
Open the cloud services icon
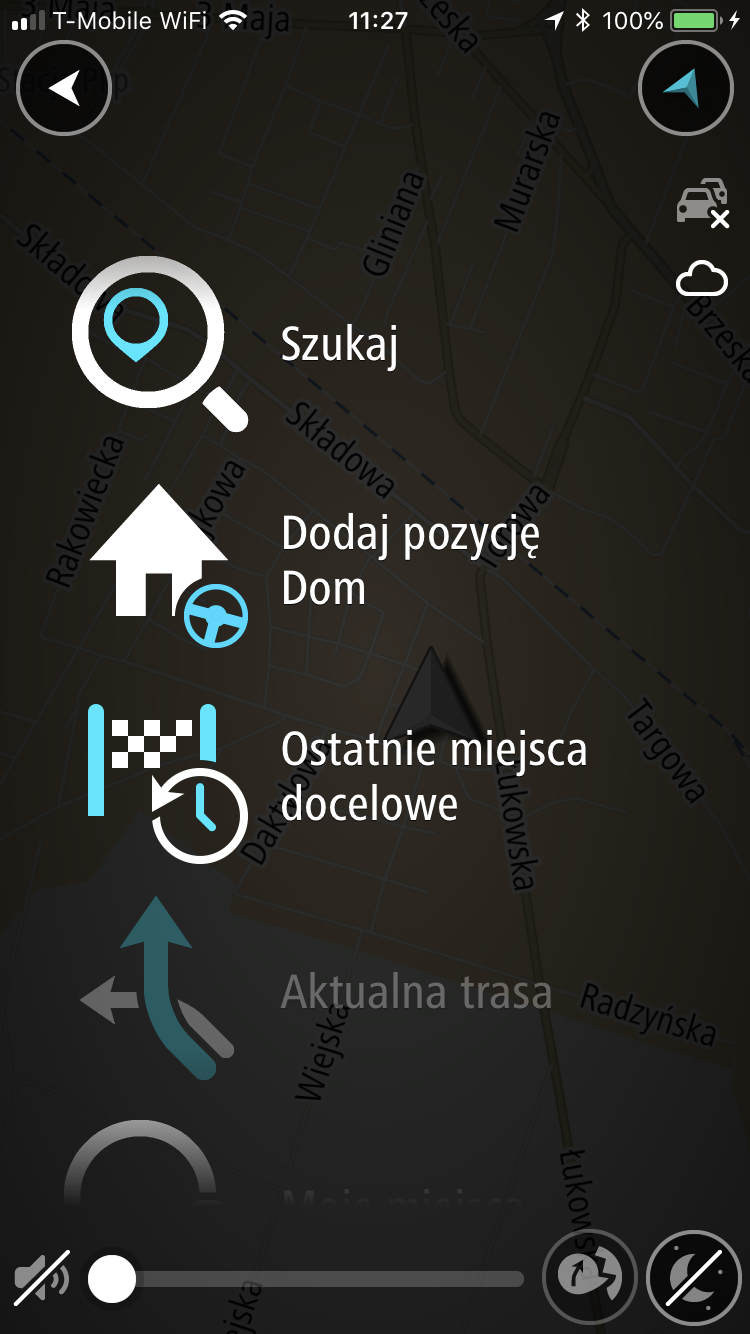(x=701, y=280)
